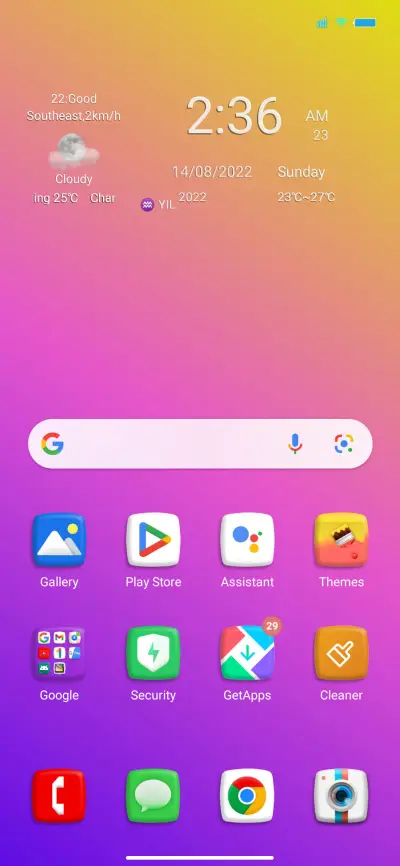Open the red Phone dialer icon
The height and width of the screenshot is (866, 400).
[x=59, y=796]
